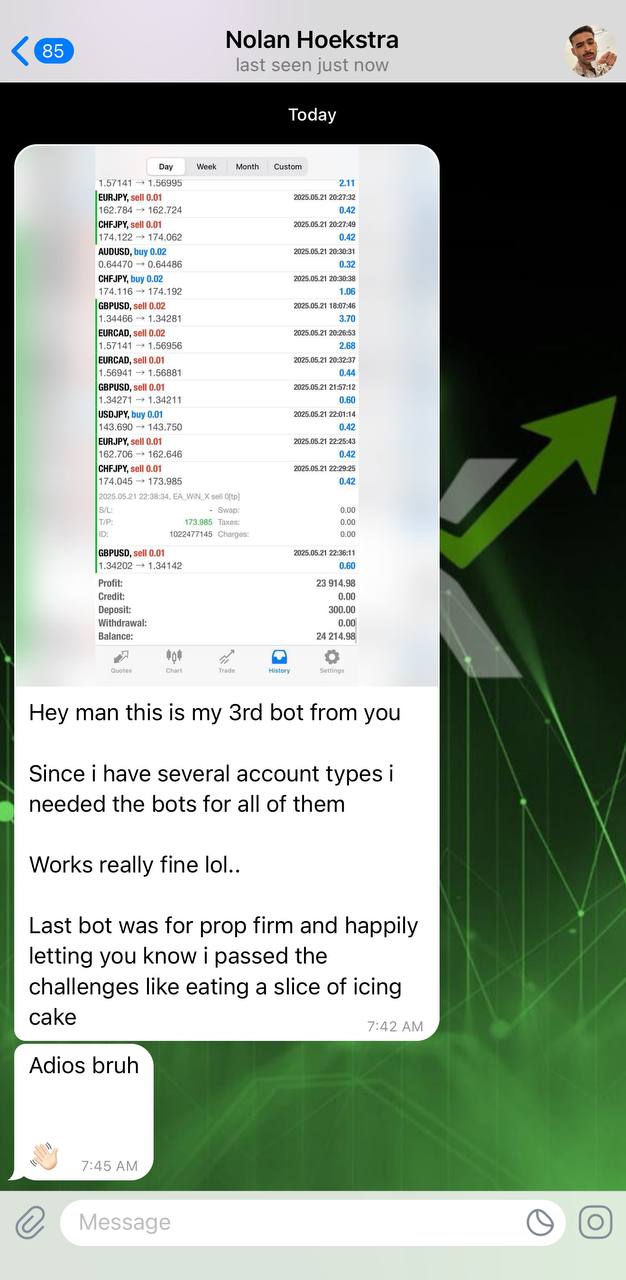The height and width of the screenshot is (1280, 626).
Task: Tap the attach file paperclip icon
Action: tap(30, 1222)
